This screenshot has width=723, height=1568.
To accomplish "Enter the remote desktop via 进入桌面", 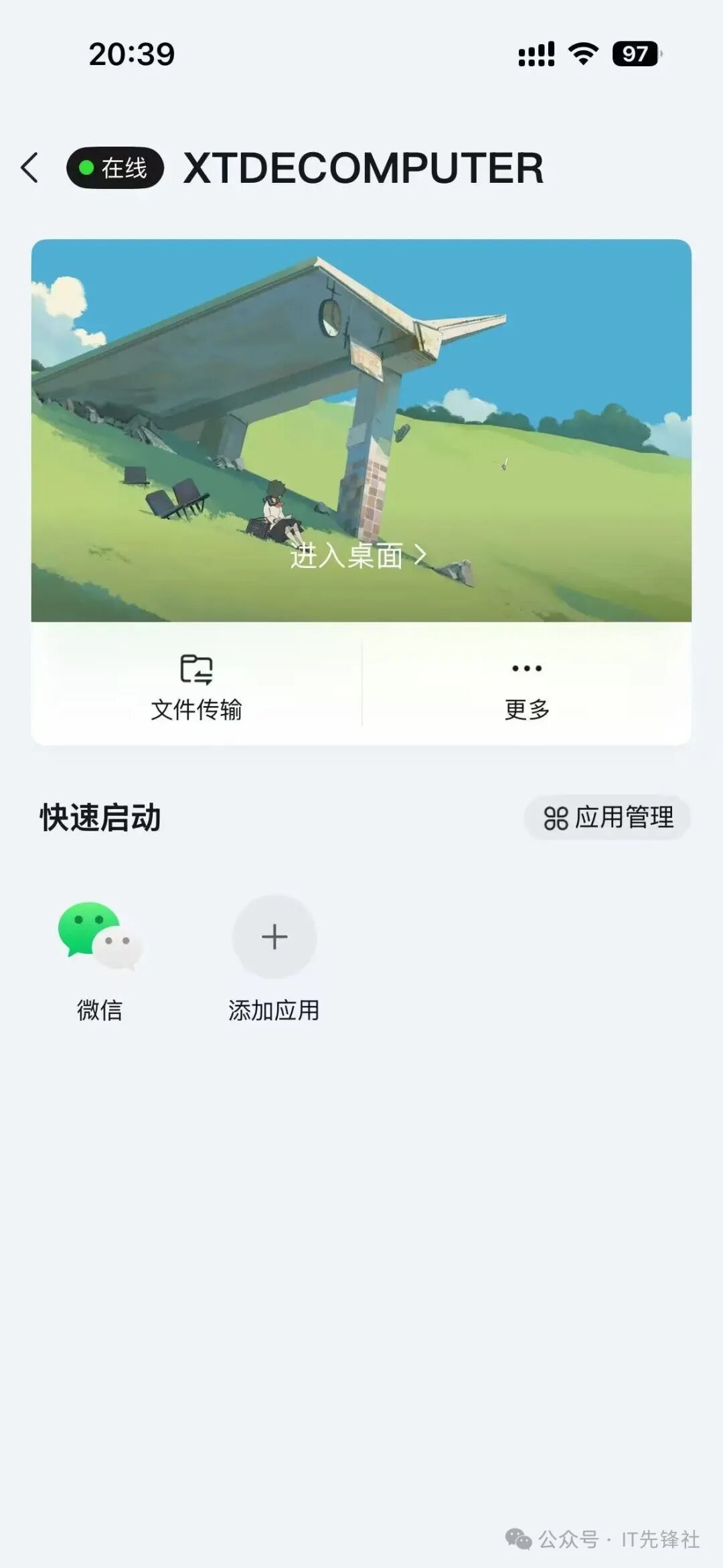I will click(x=357, y=556).
